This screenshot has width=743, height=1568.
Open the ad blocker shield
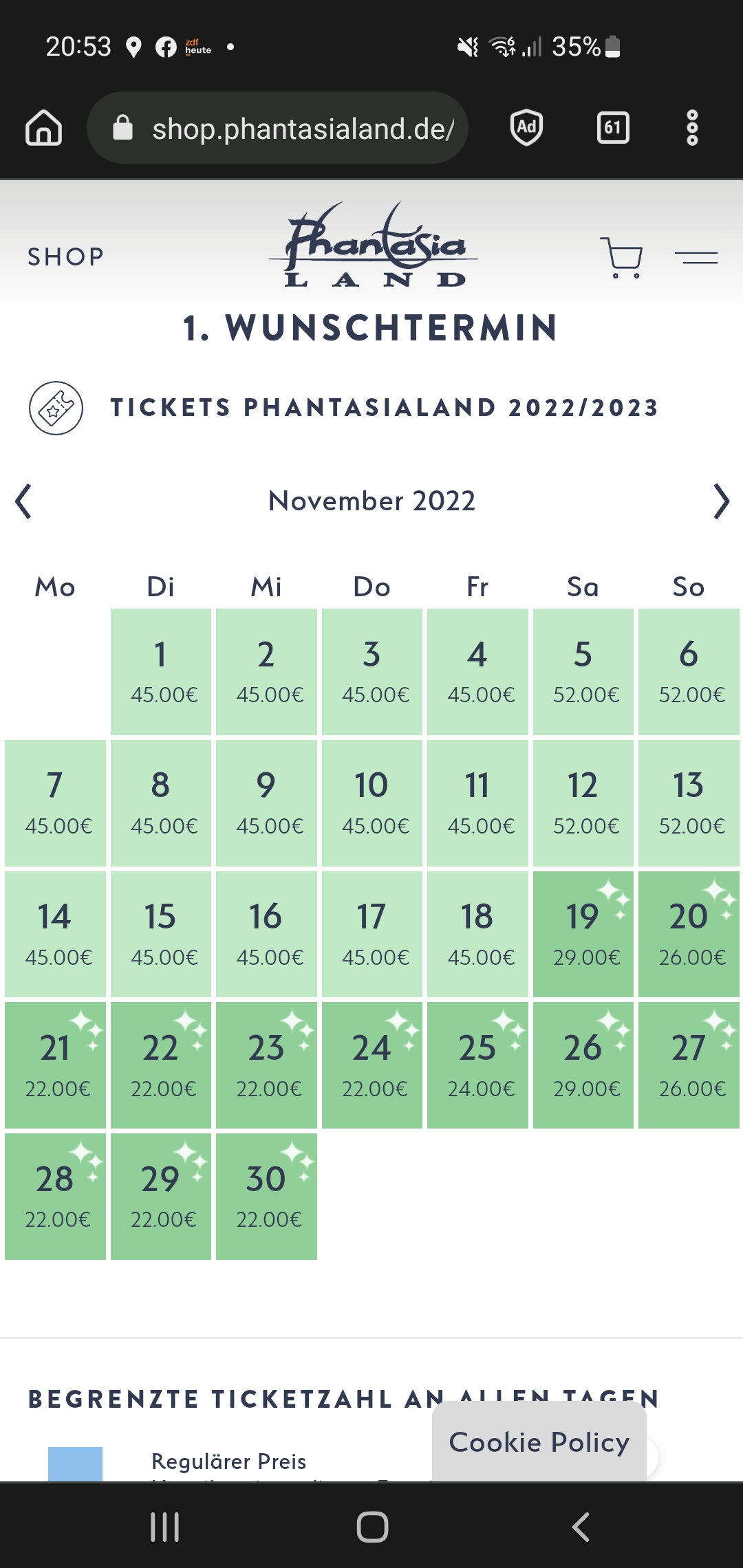coord(527,128)
